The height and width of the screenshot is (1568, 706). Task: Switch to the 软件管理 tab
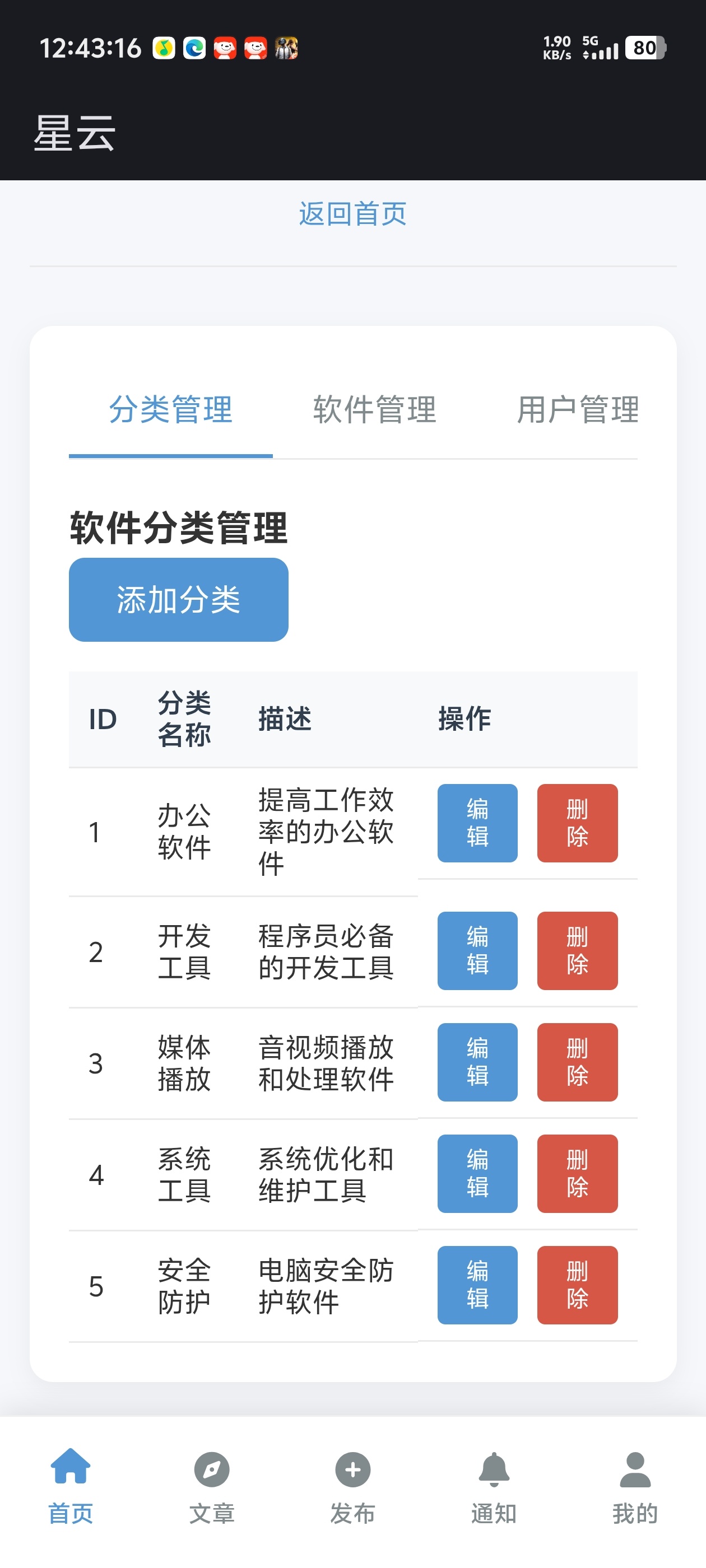click(x=375, y=411)
